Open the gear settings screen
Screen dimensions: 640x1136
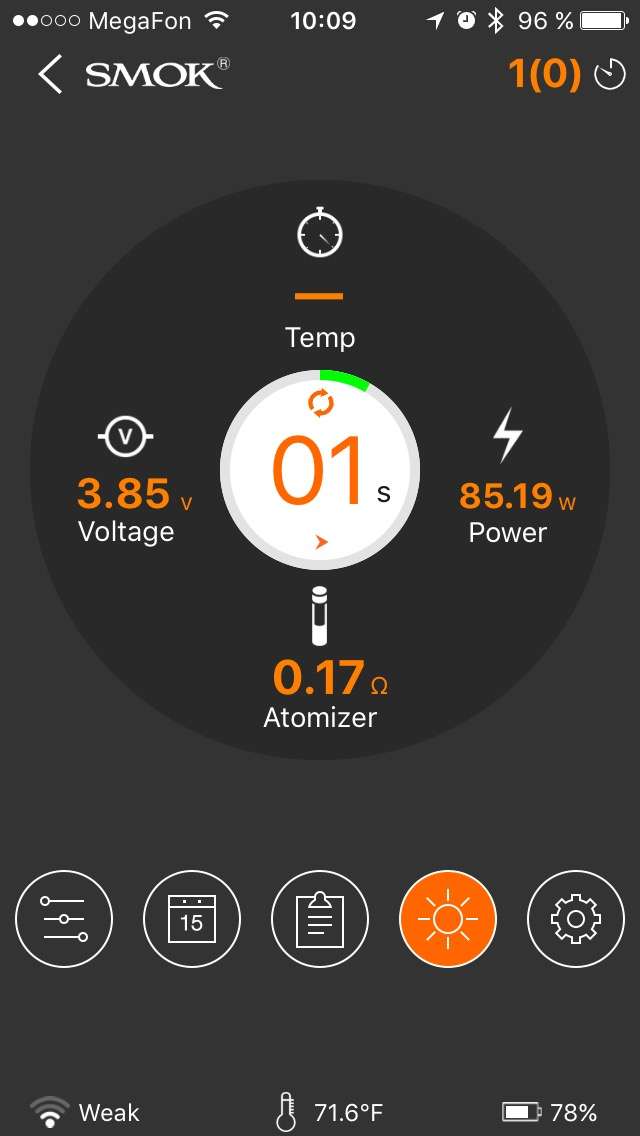click(x=576, y=919)
